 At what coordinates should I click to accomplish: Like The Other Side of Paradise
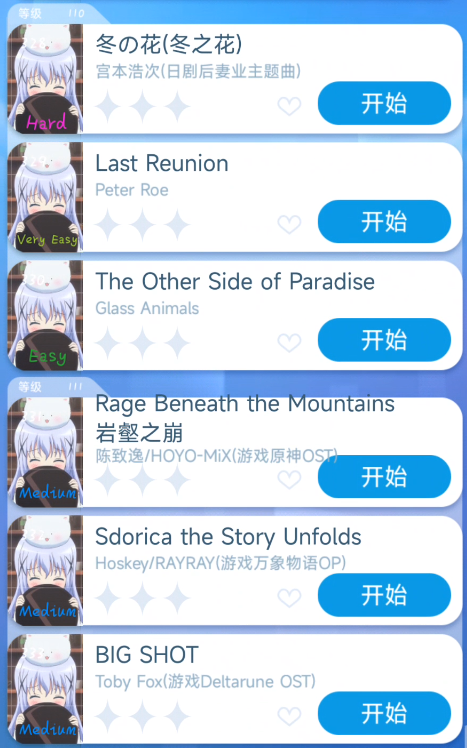tap(289, 342)
